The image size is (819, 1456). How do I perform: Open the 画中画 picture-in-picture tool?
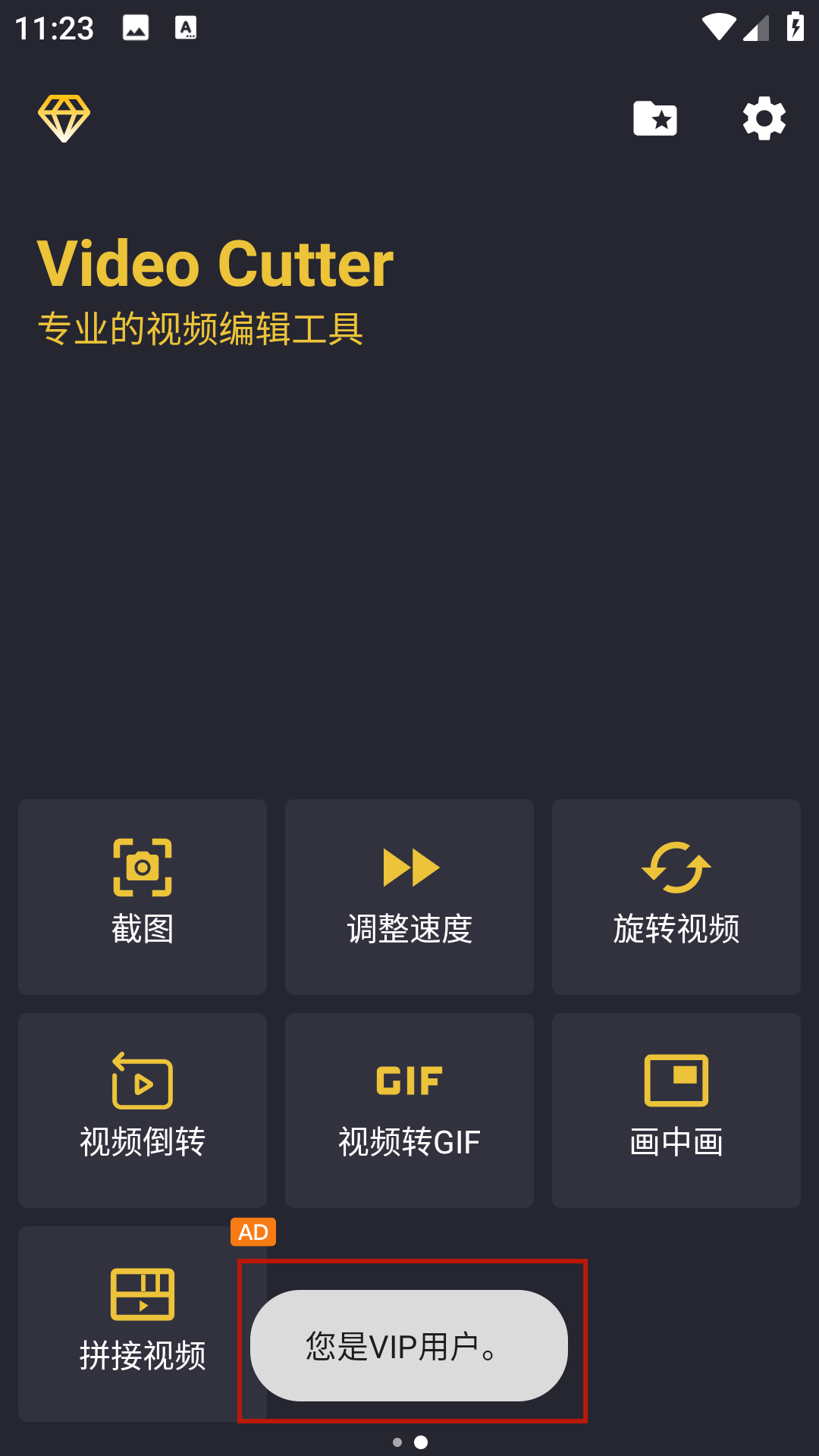pos(676,1110)
